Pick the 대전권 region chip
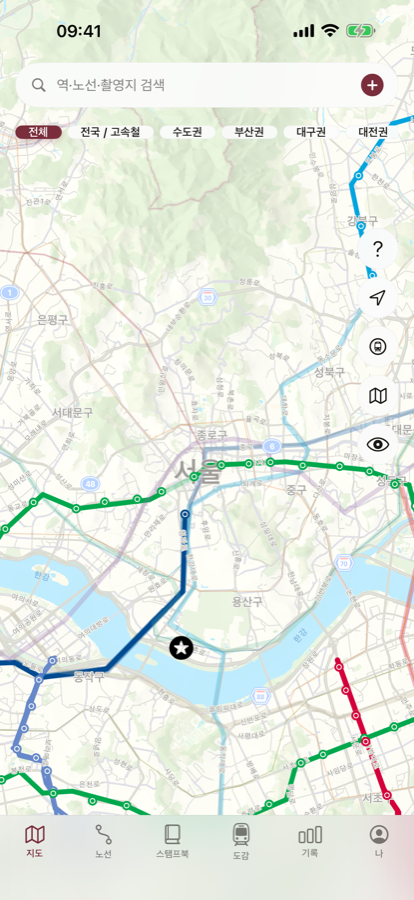 point(373,132)
